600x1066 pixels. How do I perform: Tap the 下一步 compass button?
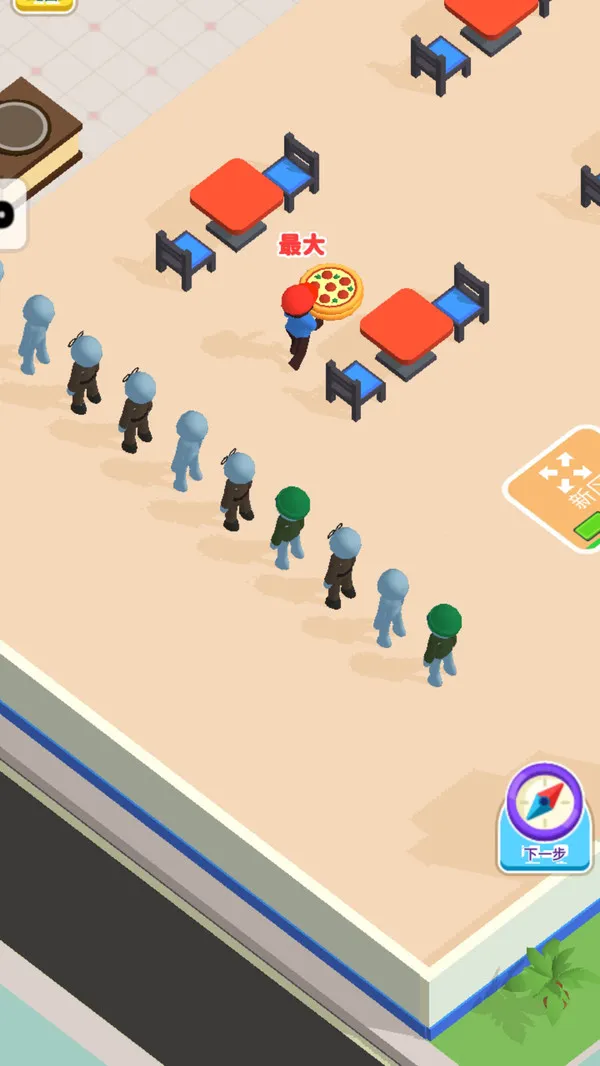[x=544, y=816]
